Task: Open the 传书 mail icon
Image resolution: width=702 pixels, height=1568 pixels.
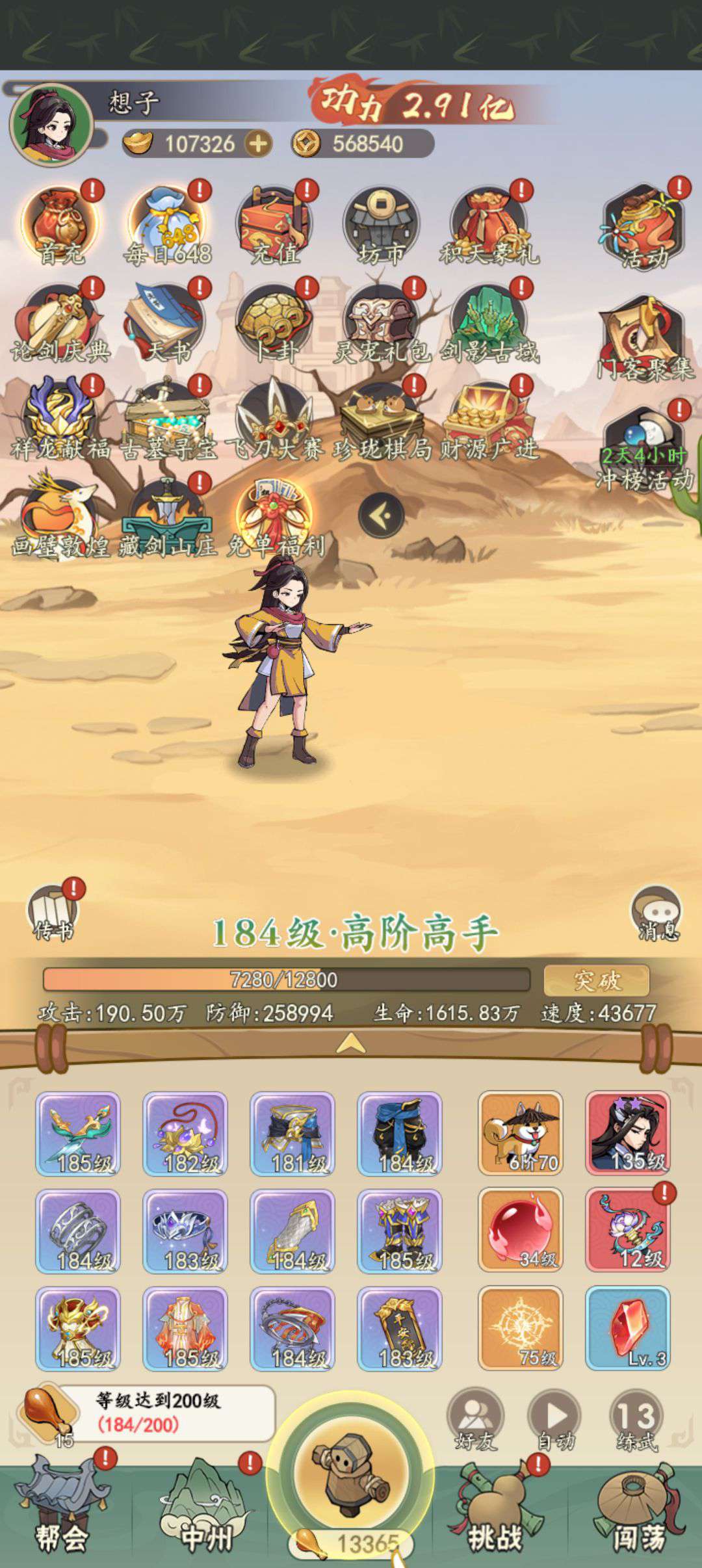Action: [53, 913]
